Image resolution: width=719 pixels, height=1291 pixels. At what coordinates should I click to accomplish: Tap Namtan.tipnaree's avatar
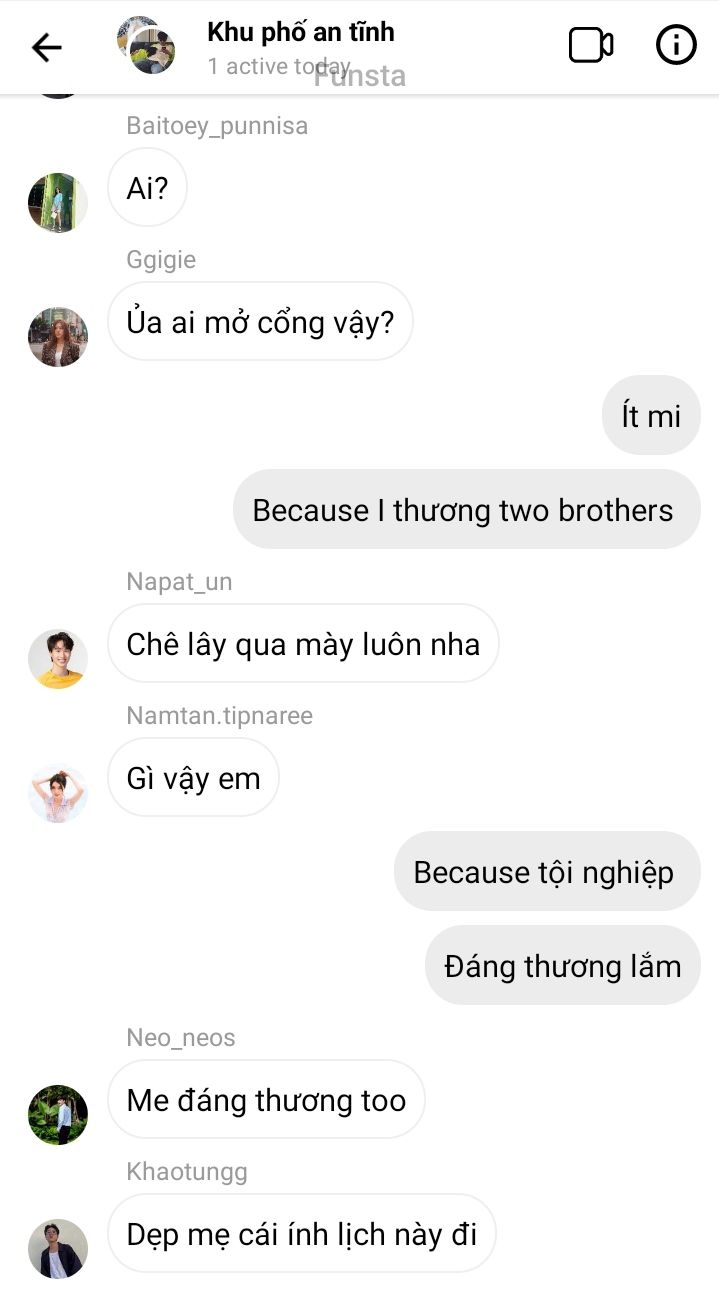(x=58, y=793)
